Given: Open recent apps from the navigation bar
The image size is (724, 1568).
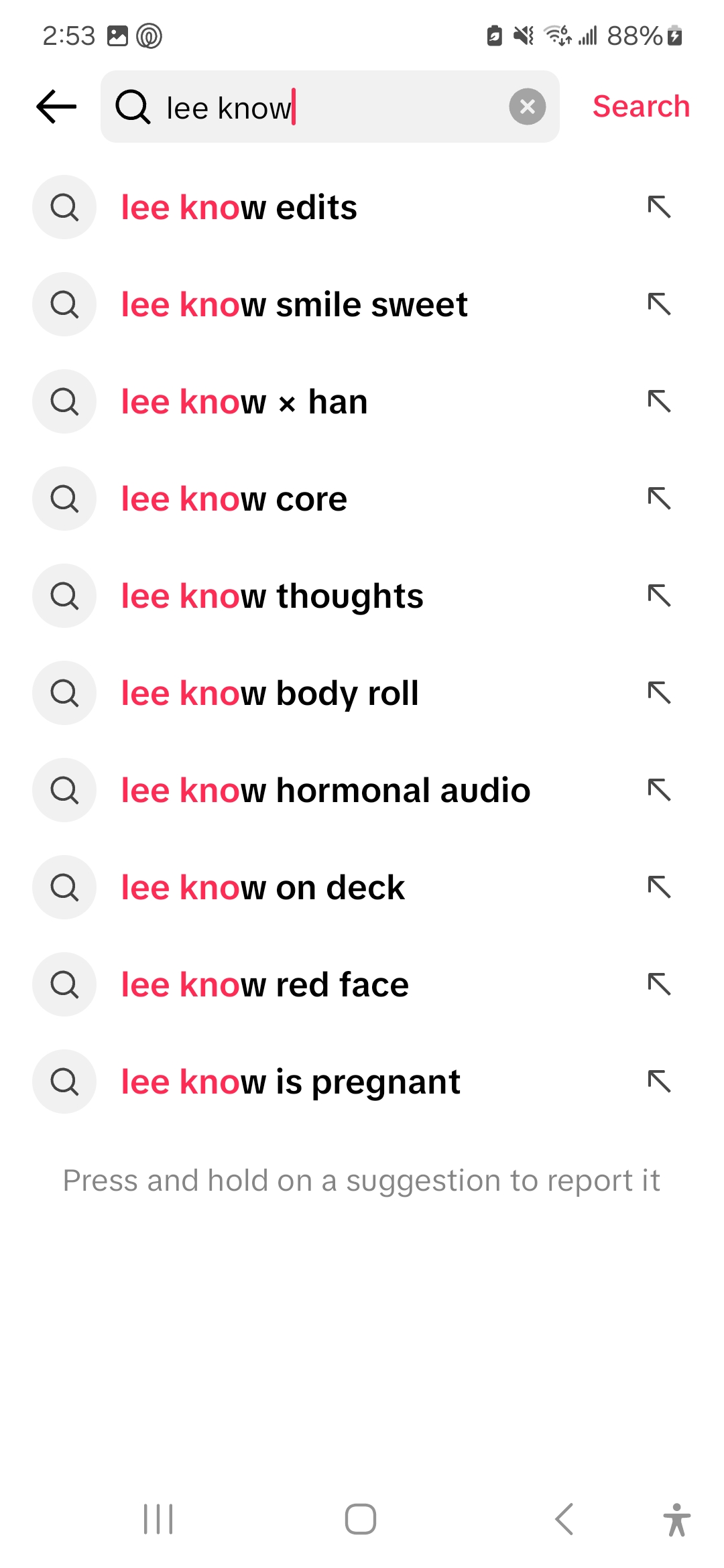Looking at the screenshot, I should pos(158,1518).
